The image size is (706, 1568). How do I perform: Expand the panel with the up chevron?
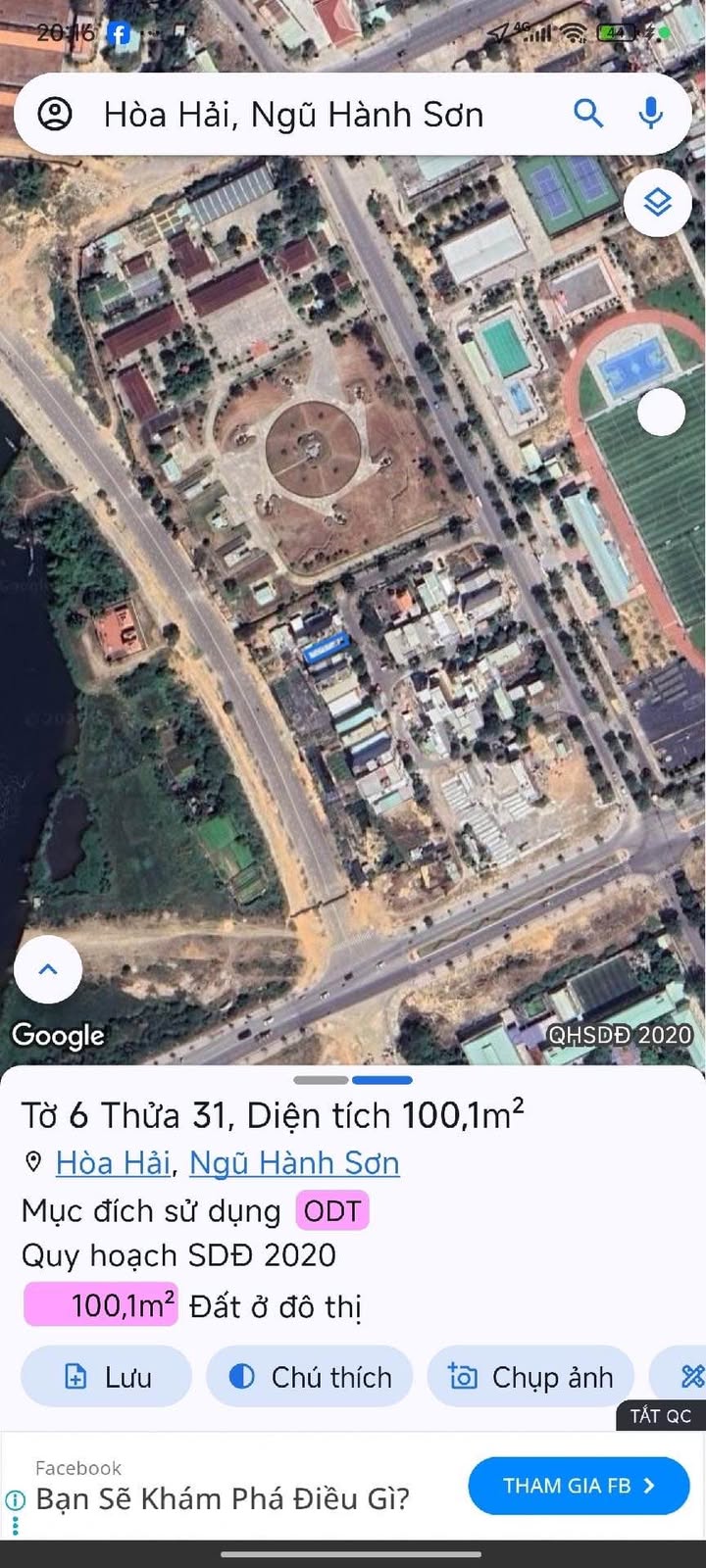48,969
